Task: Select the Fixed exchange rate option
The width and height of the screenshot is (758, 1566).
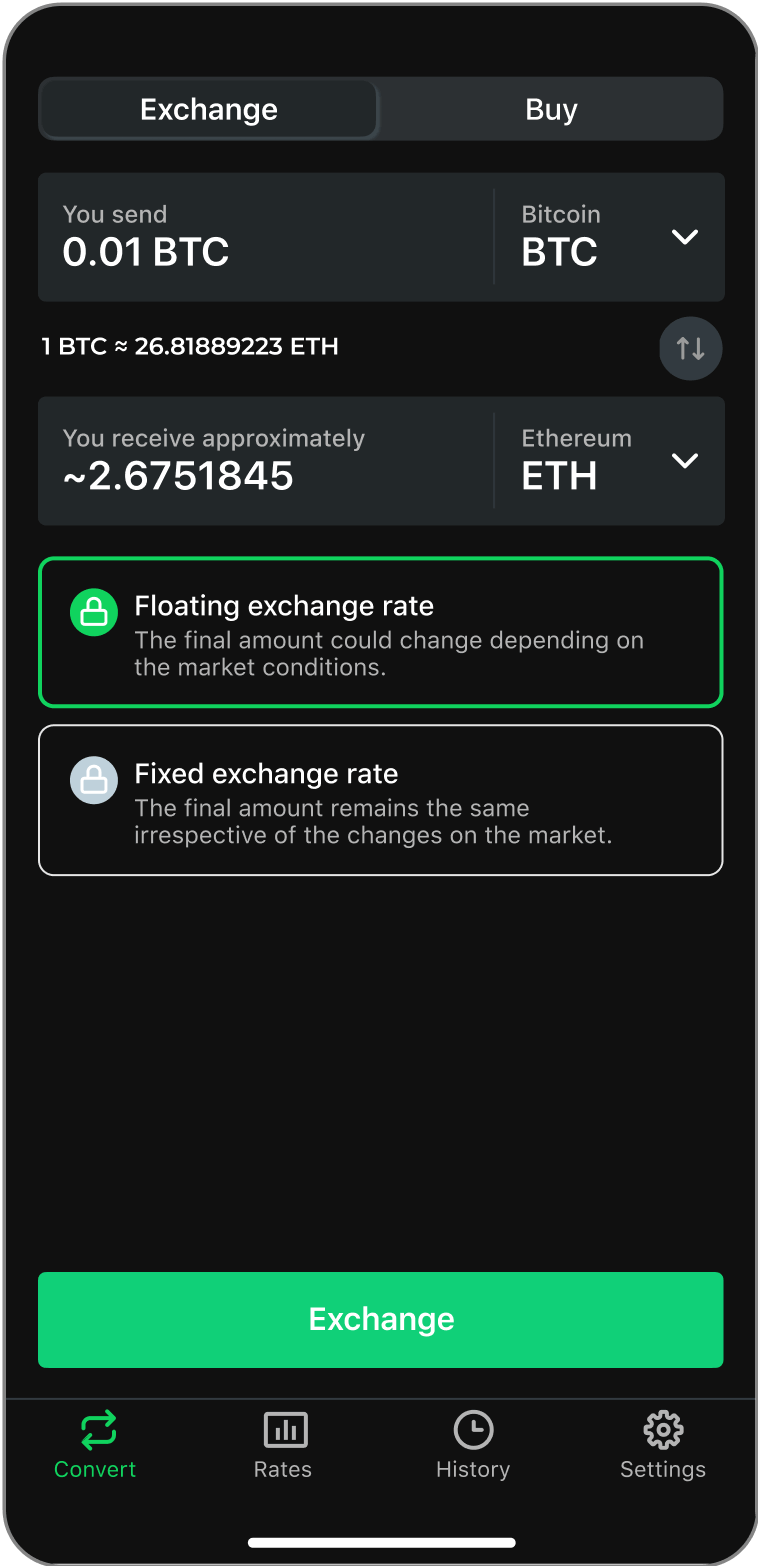Action: pos(380,800)
